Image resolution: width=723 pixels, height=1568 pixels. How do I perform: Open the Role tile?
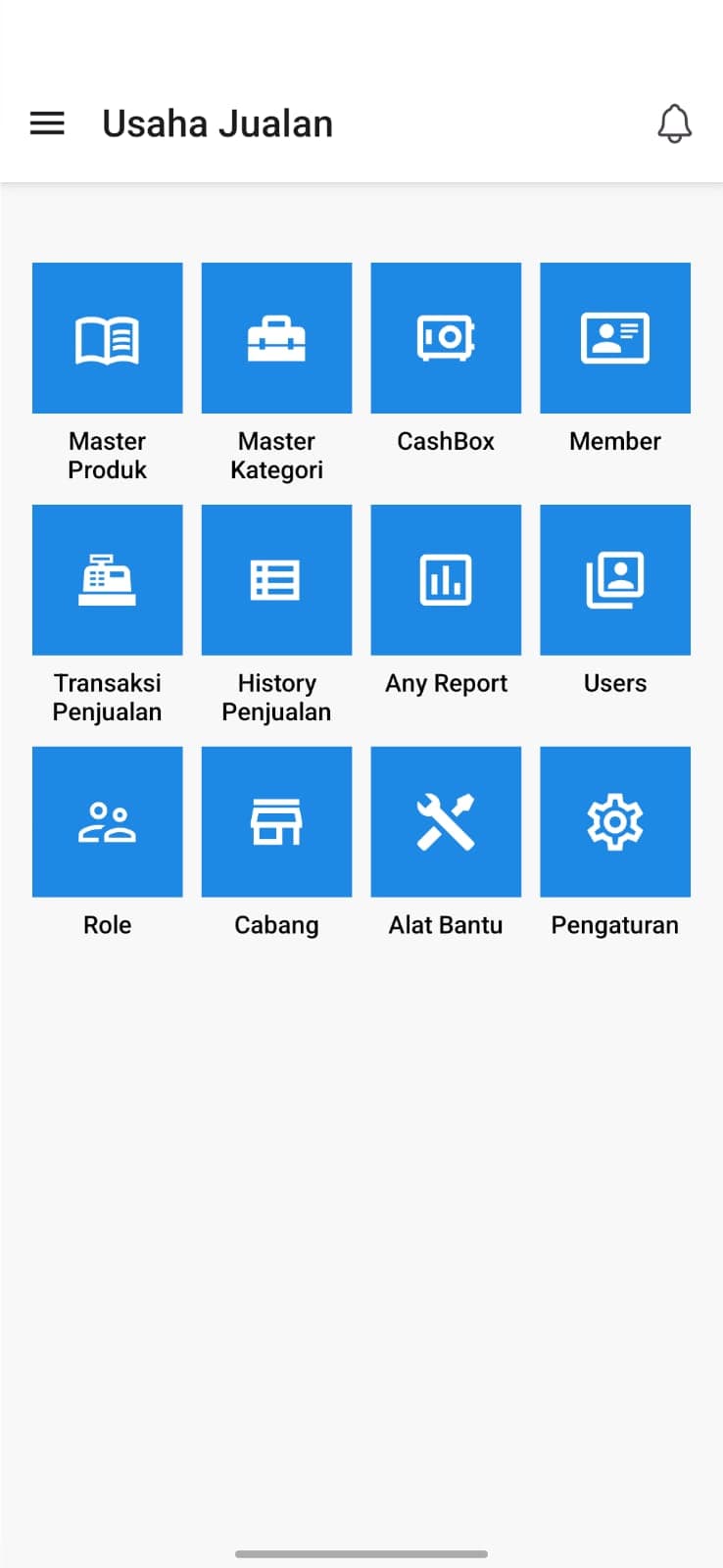pos(108,822)
